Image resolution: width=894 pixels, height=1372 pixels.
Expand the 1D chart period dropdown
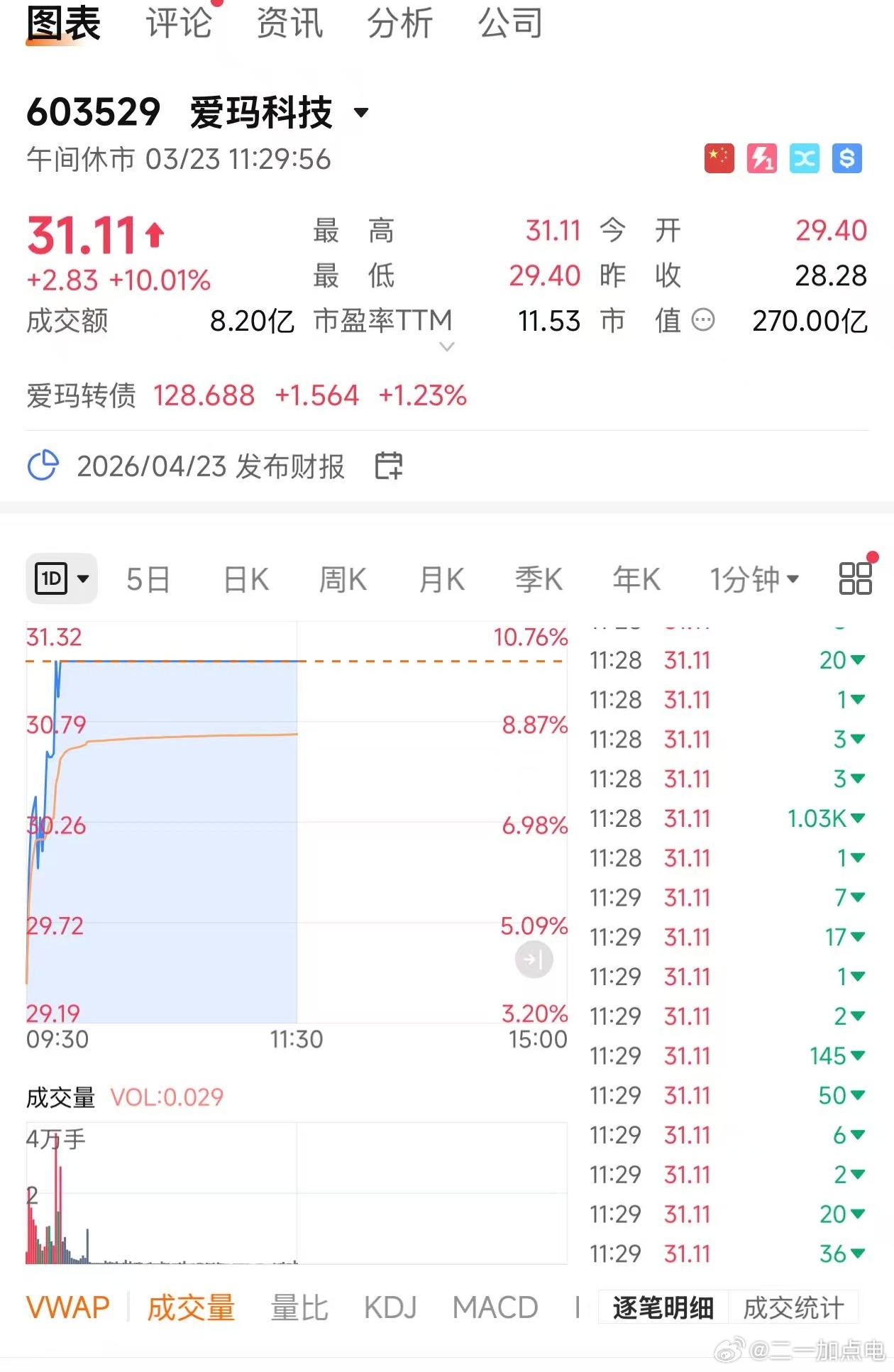tap(62, 578)
